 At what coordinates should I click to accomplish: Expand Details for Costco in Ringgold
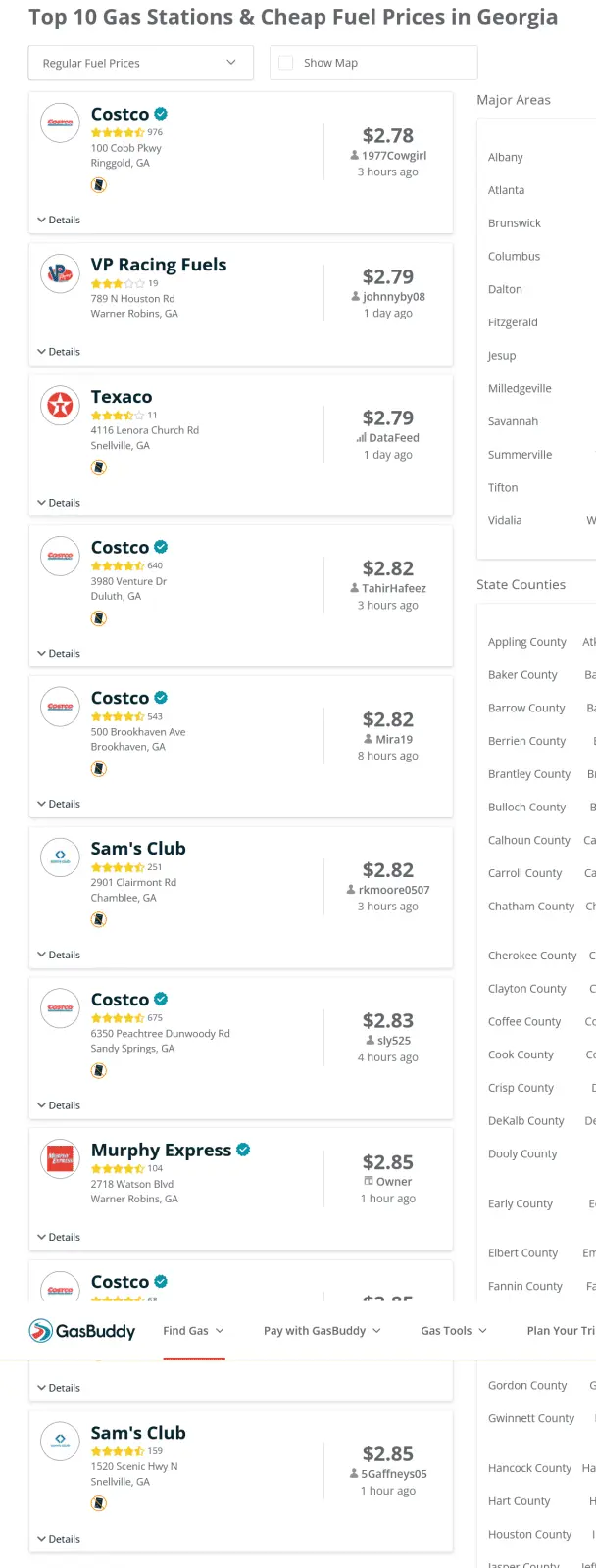[59, 220]
